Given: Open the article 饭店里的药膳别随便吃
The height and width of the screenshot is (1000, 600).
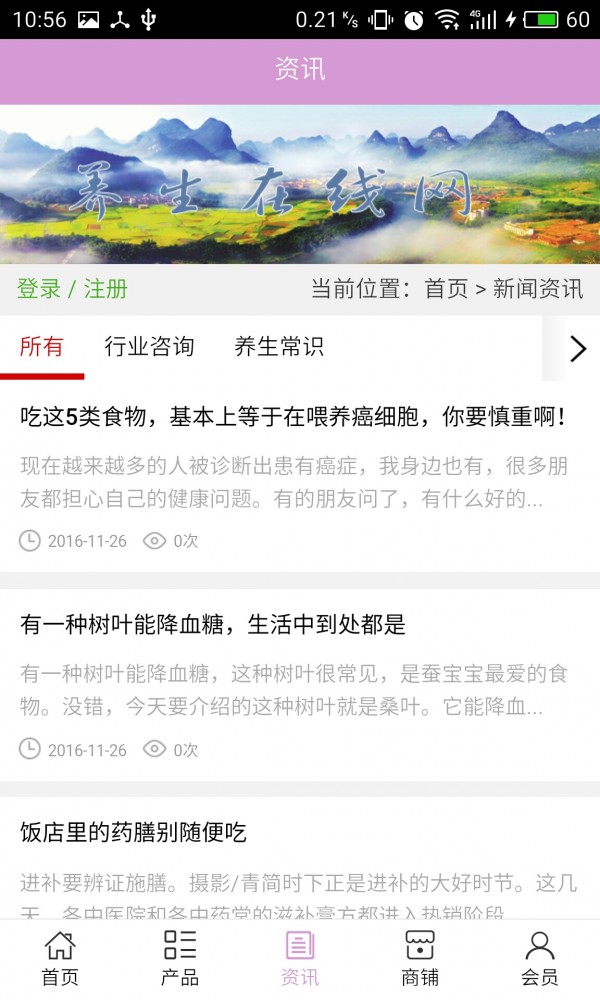Looking at the screenshot, I should (133, 832).
